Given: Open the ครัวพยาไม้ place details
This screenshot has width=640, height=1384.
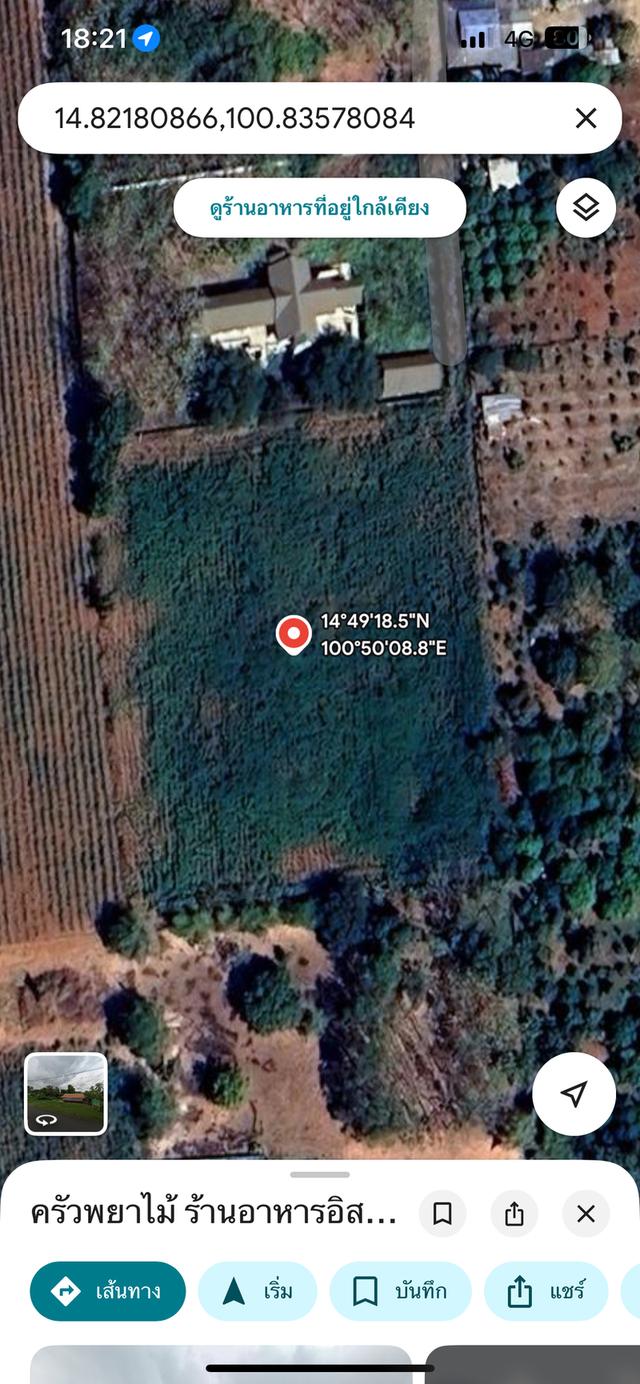Looking at the screenshot, I should tap(214, 1214).
